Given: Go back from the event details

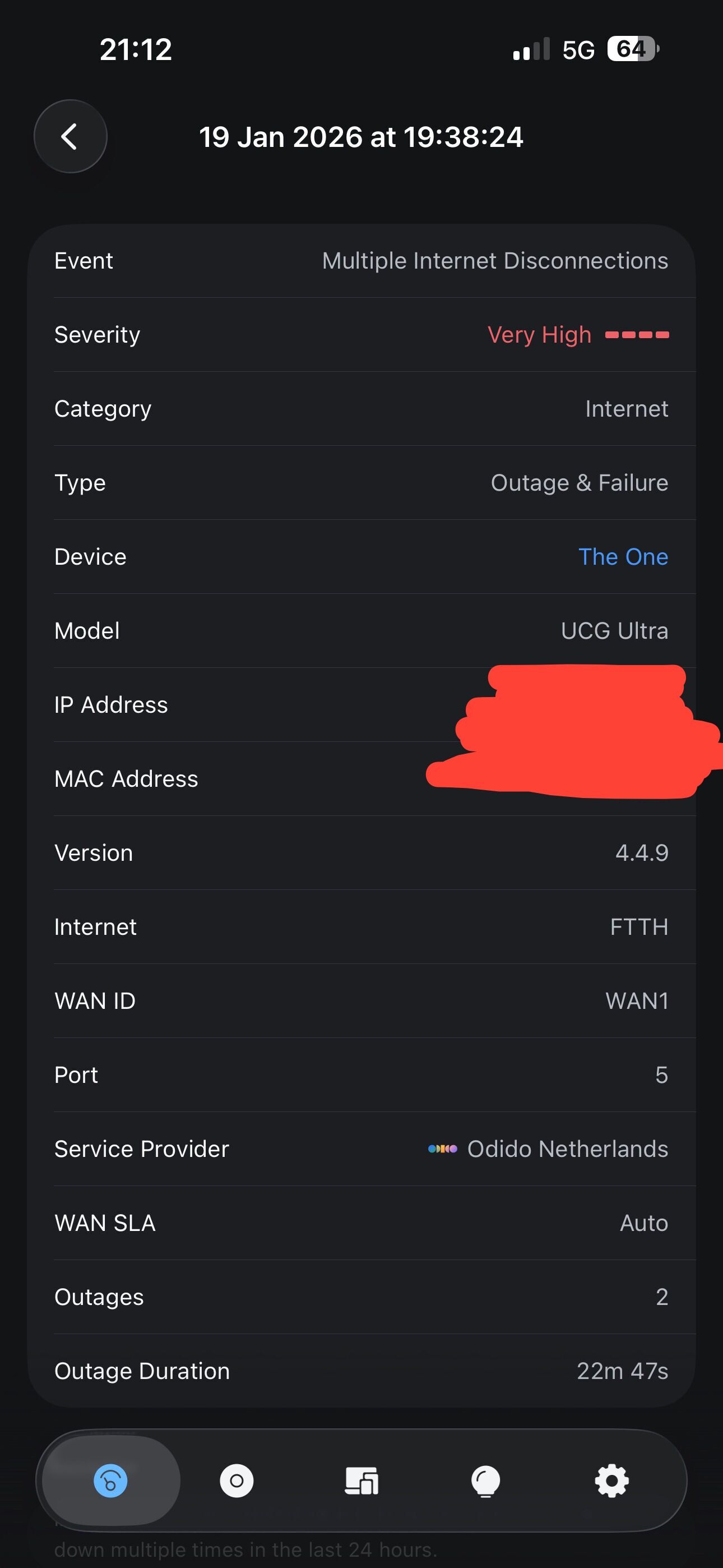Looking at the screenshot, I should [x=71, y=136].
